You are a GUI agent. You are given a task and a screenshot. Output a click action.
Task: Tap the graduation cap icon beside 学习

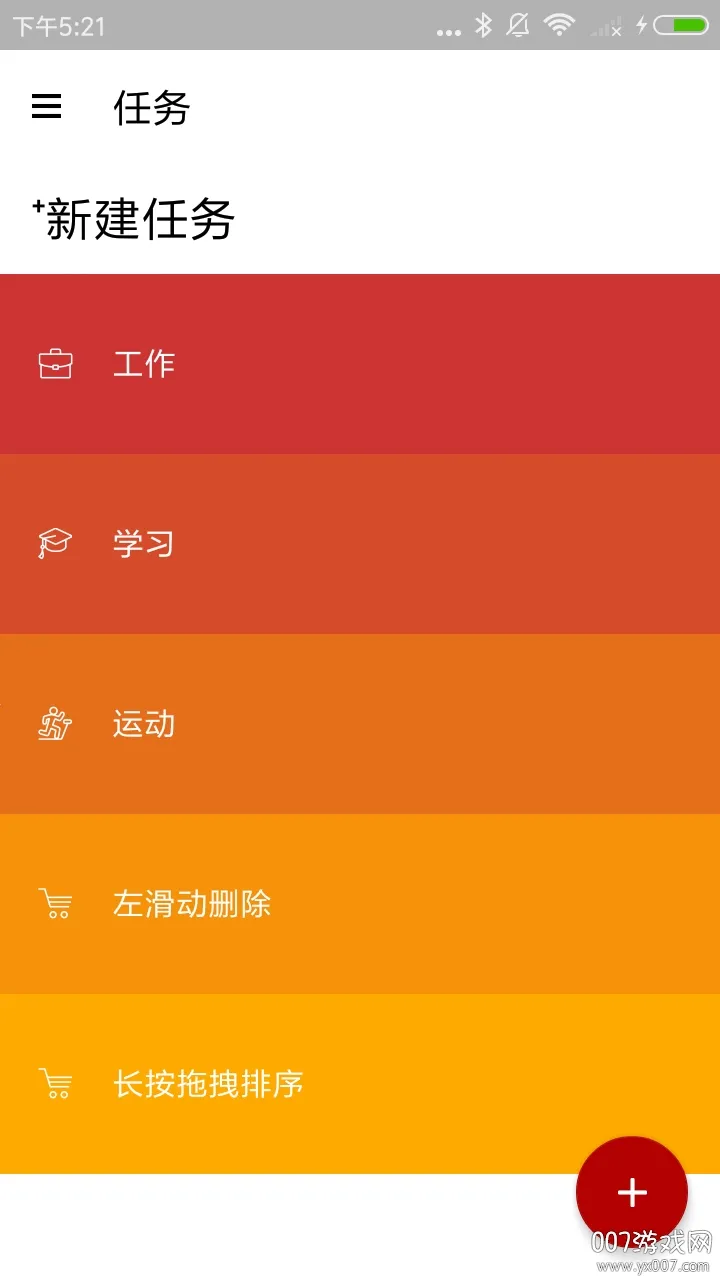pos(55,543)
